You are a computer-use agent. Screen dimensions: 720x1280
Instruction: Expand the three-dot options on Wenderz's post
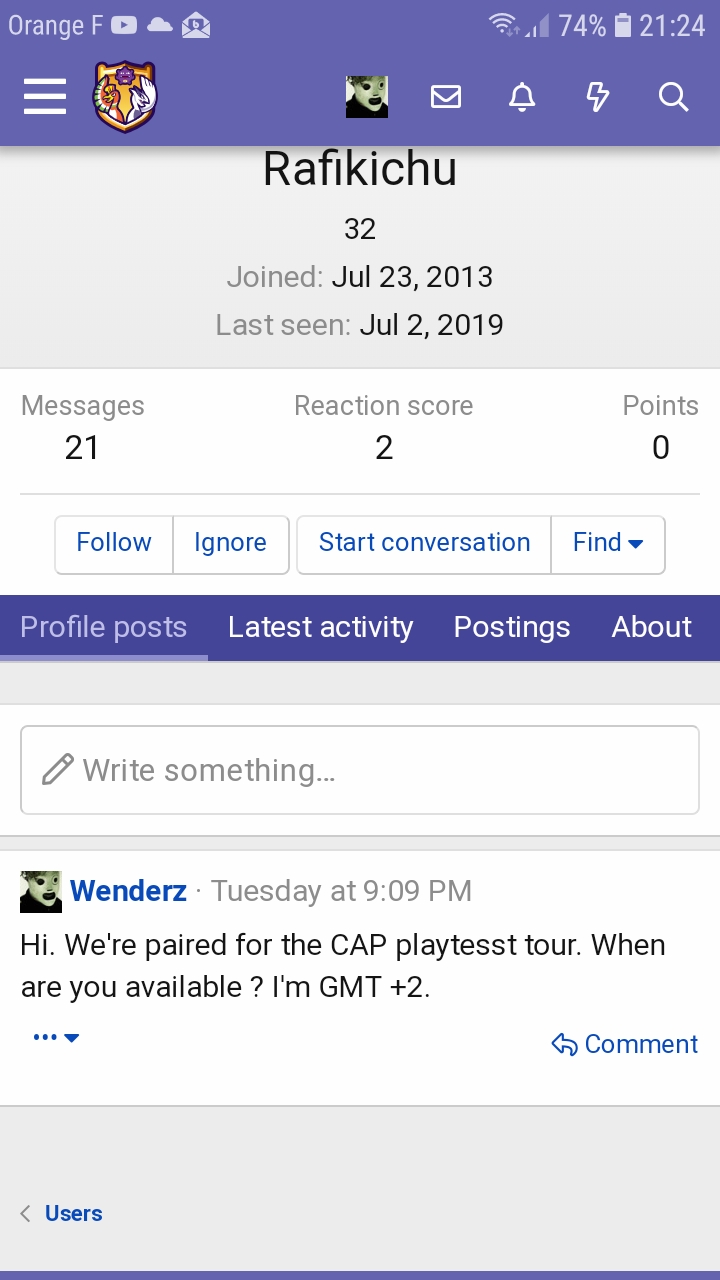[56, 1038]
